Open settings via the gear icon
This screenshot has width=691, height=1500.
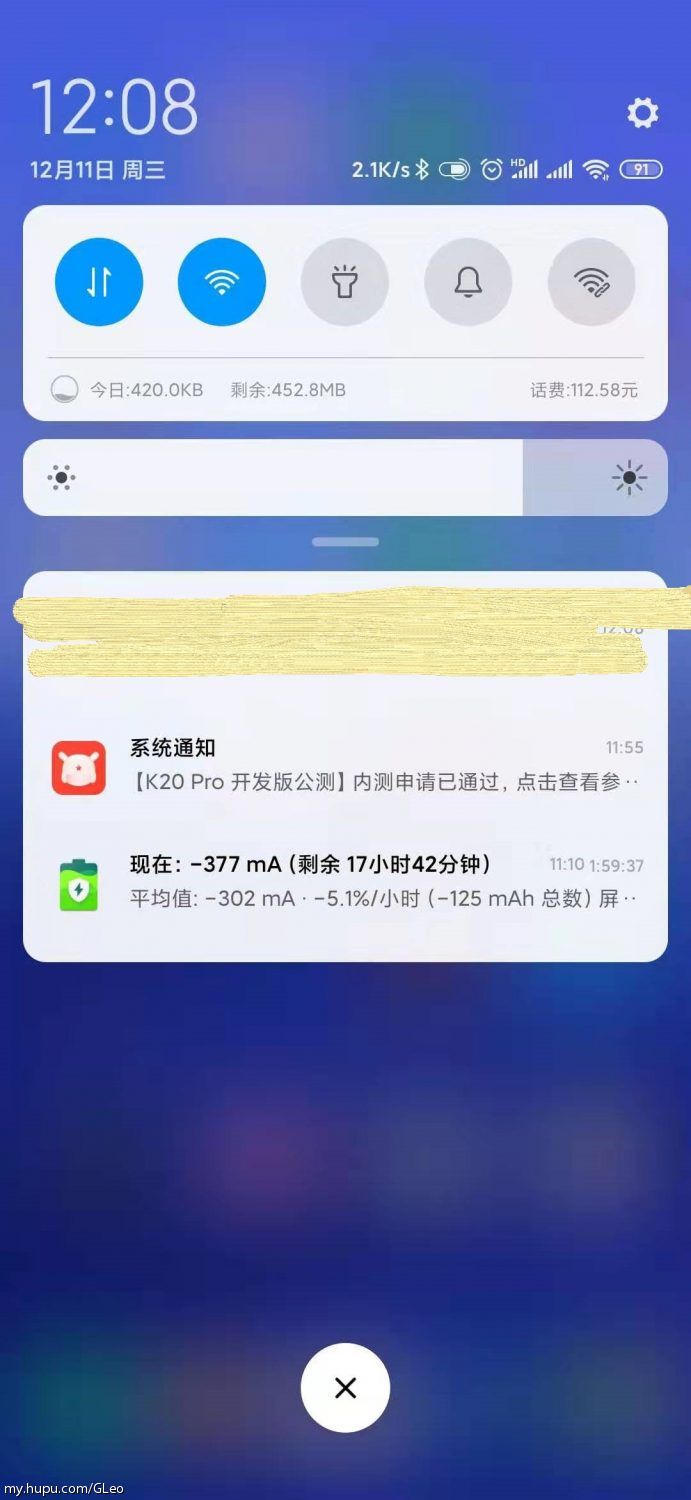click(643, 113)
